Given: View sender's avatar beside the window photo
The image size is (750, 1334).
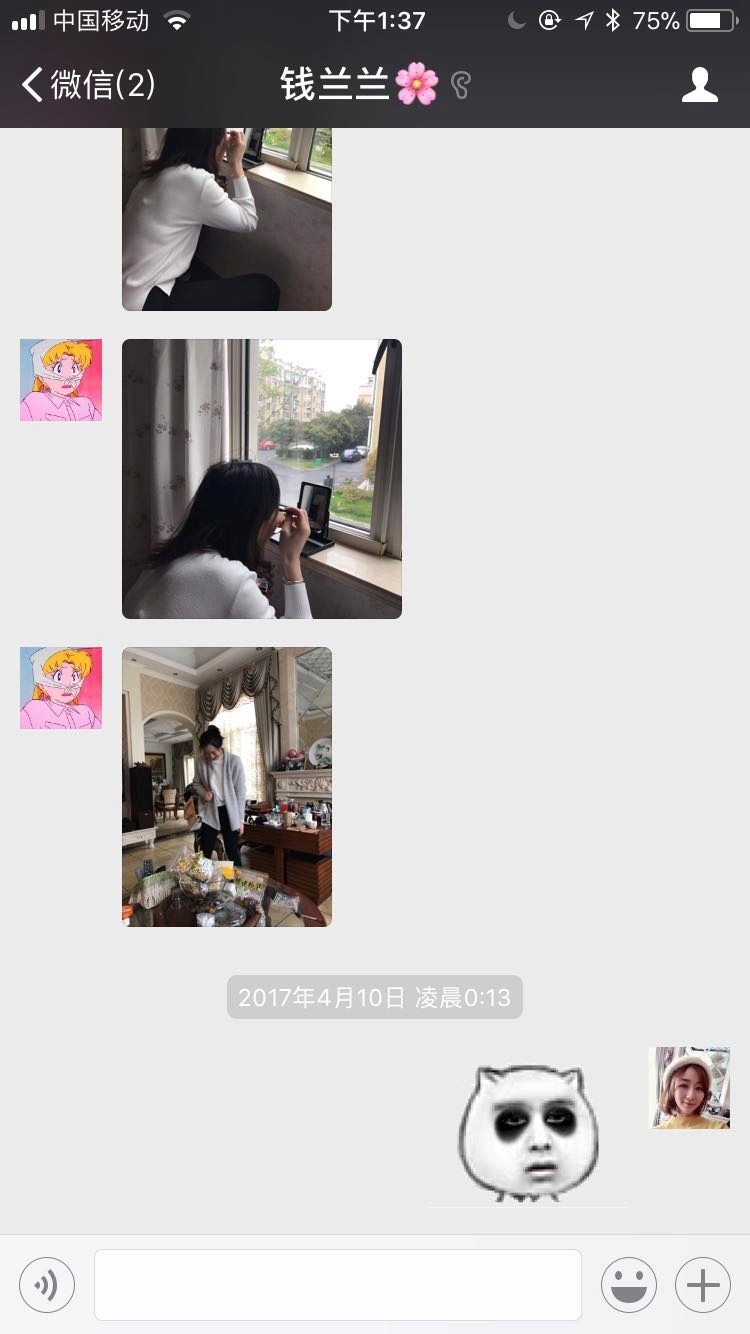Looking at the screenshot, I should coord(61,379).
